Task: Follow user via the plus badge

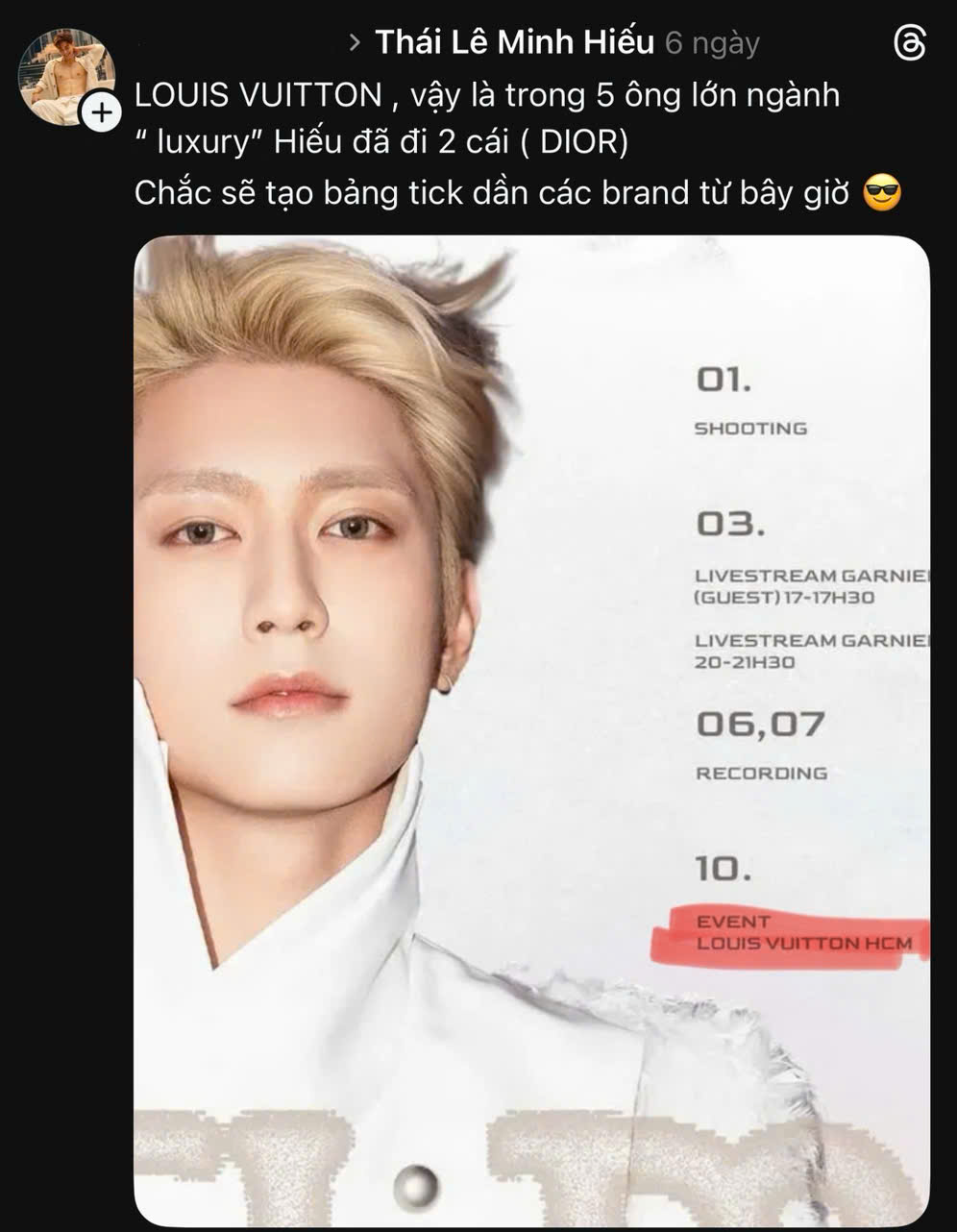Action: 101,113
